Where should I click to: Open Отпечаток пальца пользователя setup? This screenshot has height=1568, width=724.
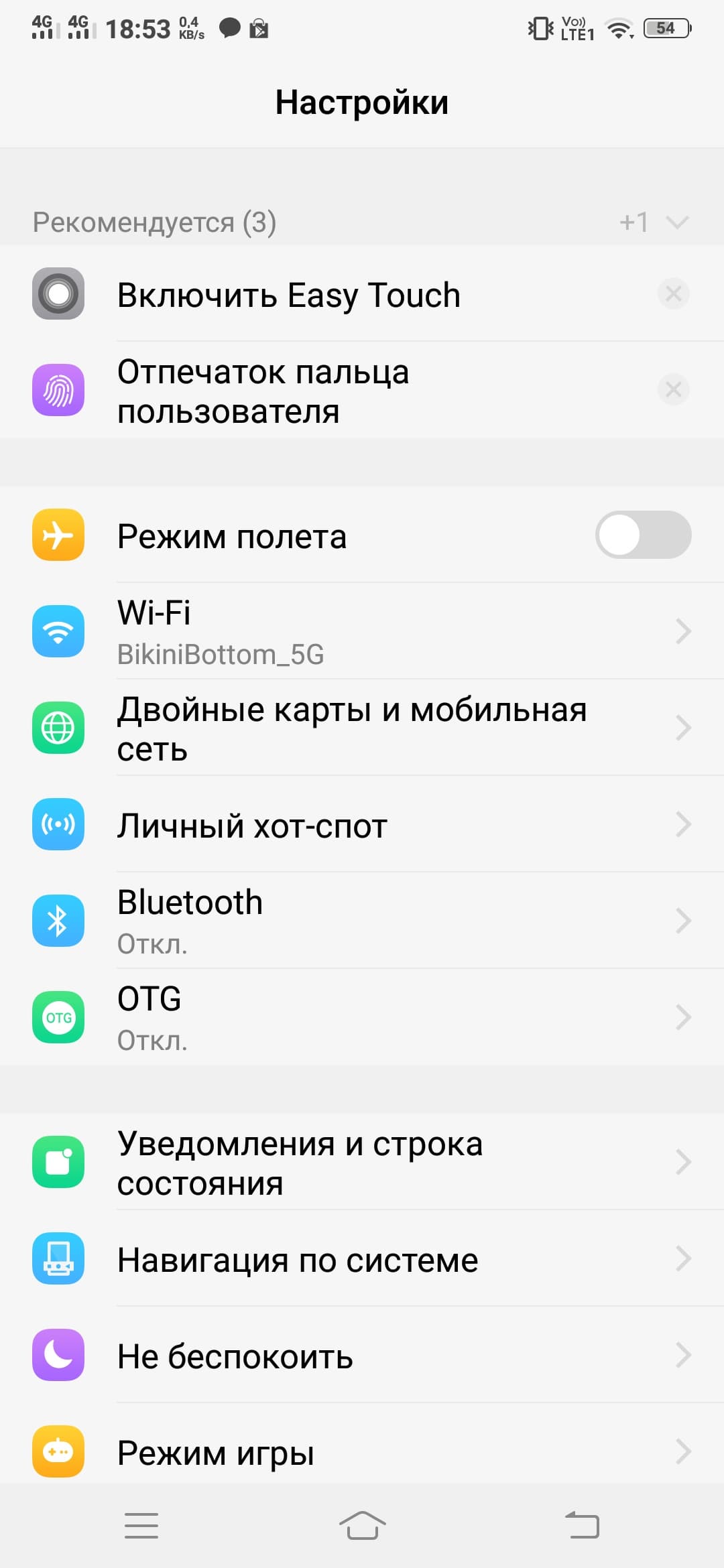click(x=263, y=391)
